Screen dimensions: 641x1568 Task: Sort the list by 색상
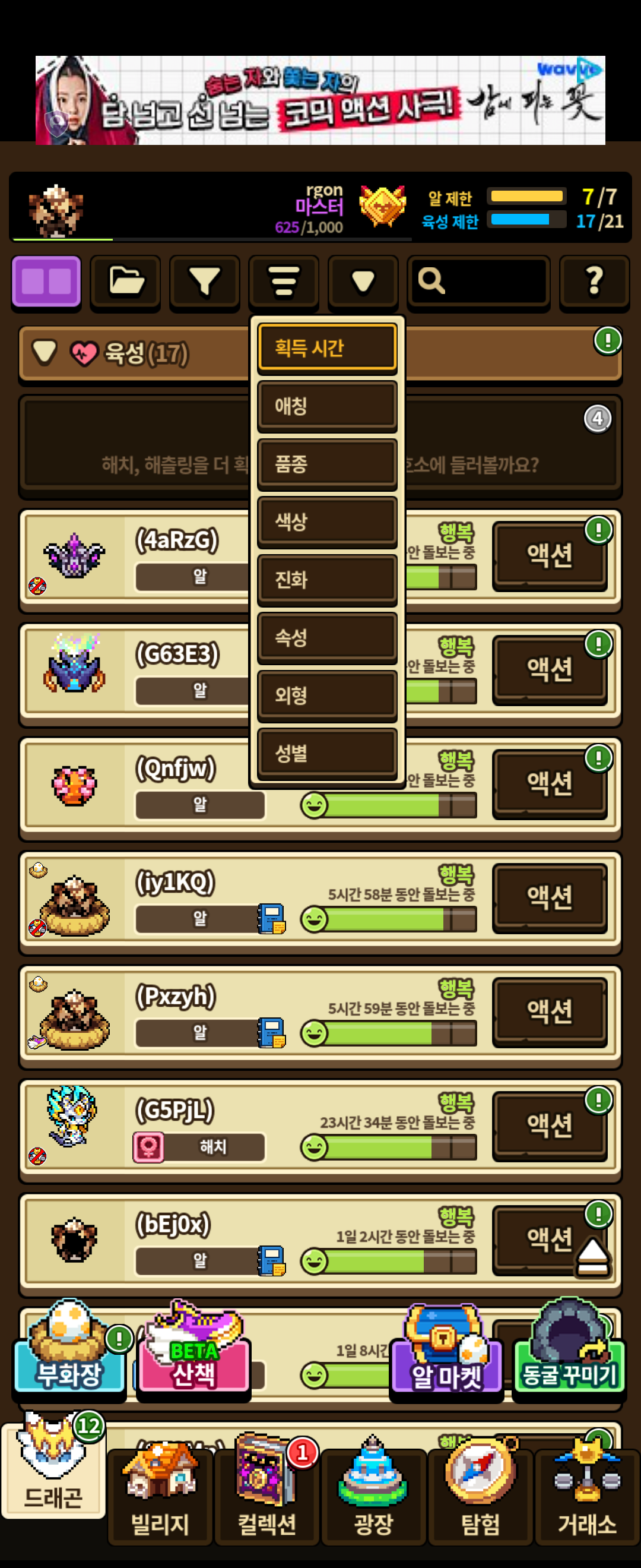coord(326,521)
